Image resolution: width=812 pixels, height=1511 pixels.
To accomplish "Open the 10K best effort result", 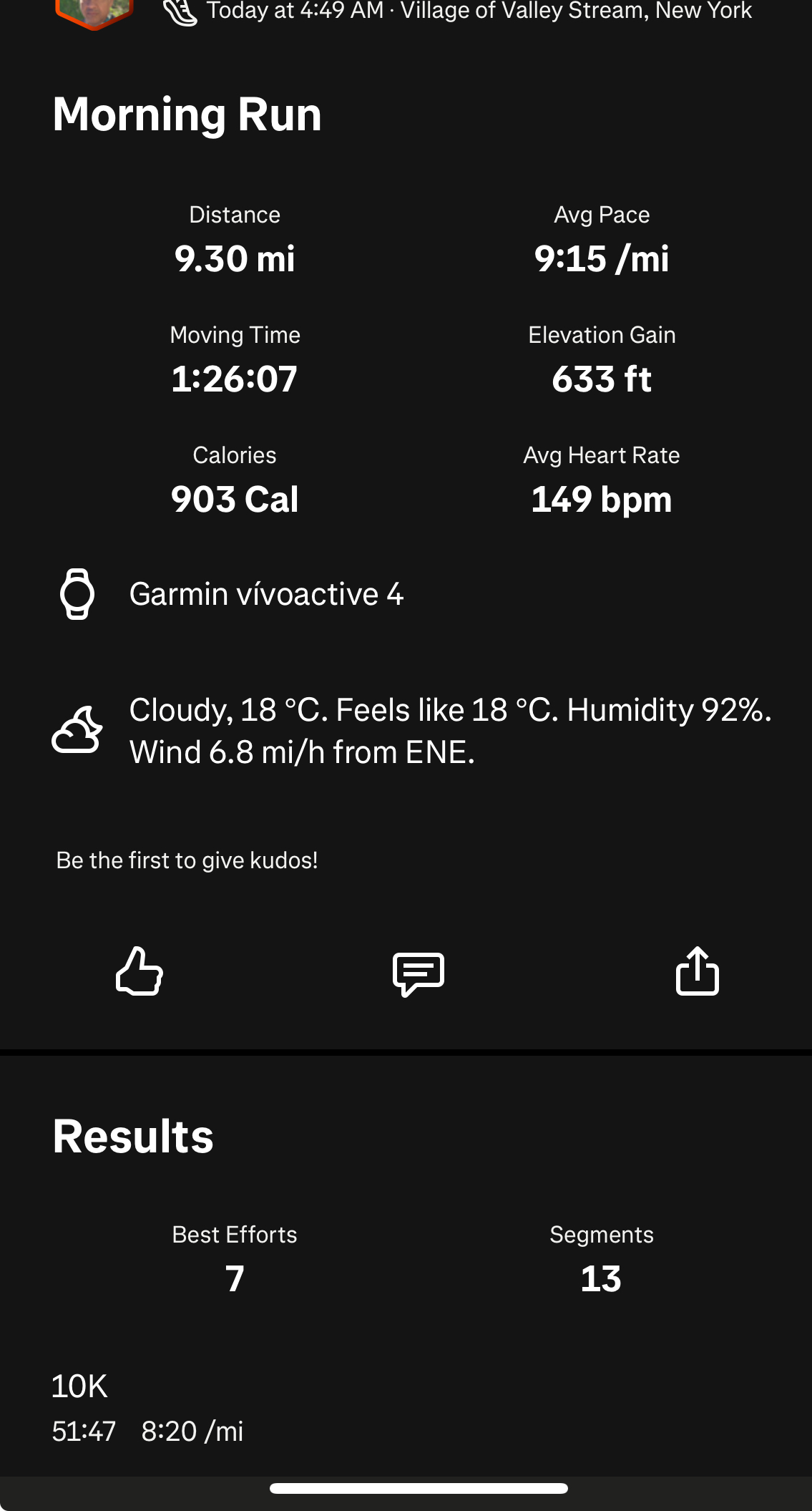I will (x=147, y=1408).
